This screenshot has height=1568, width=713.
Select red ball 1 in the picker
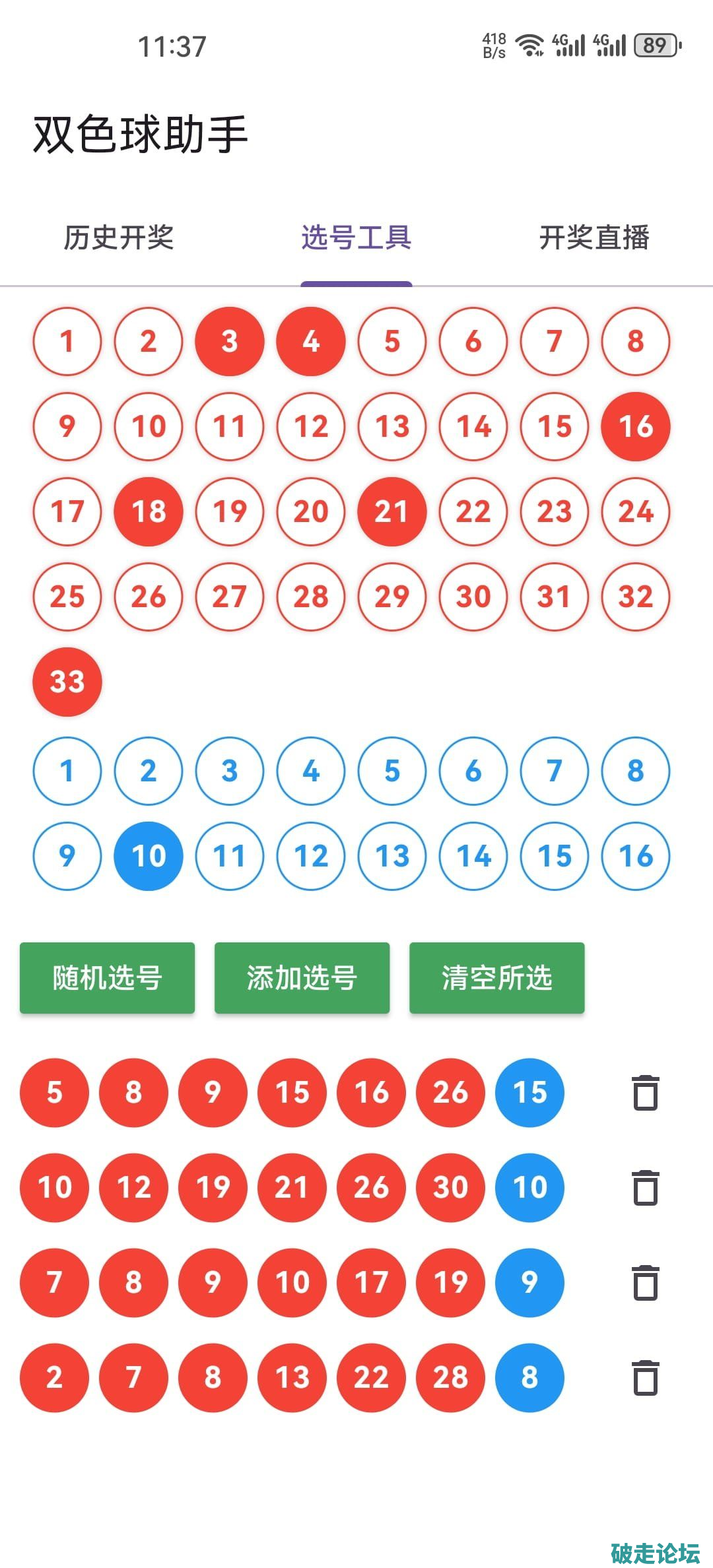click(x=67, y=341)
